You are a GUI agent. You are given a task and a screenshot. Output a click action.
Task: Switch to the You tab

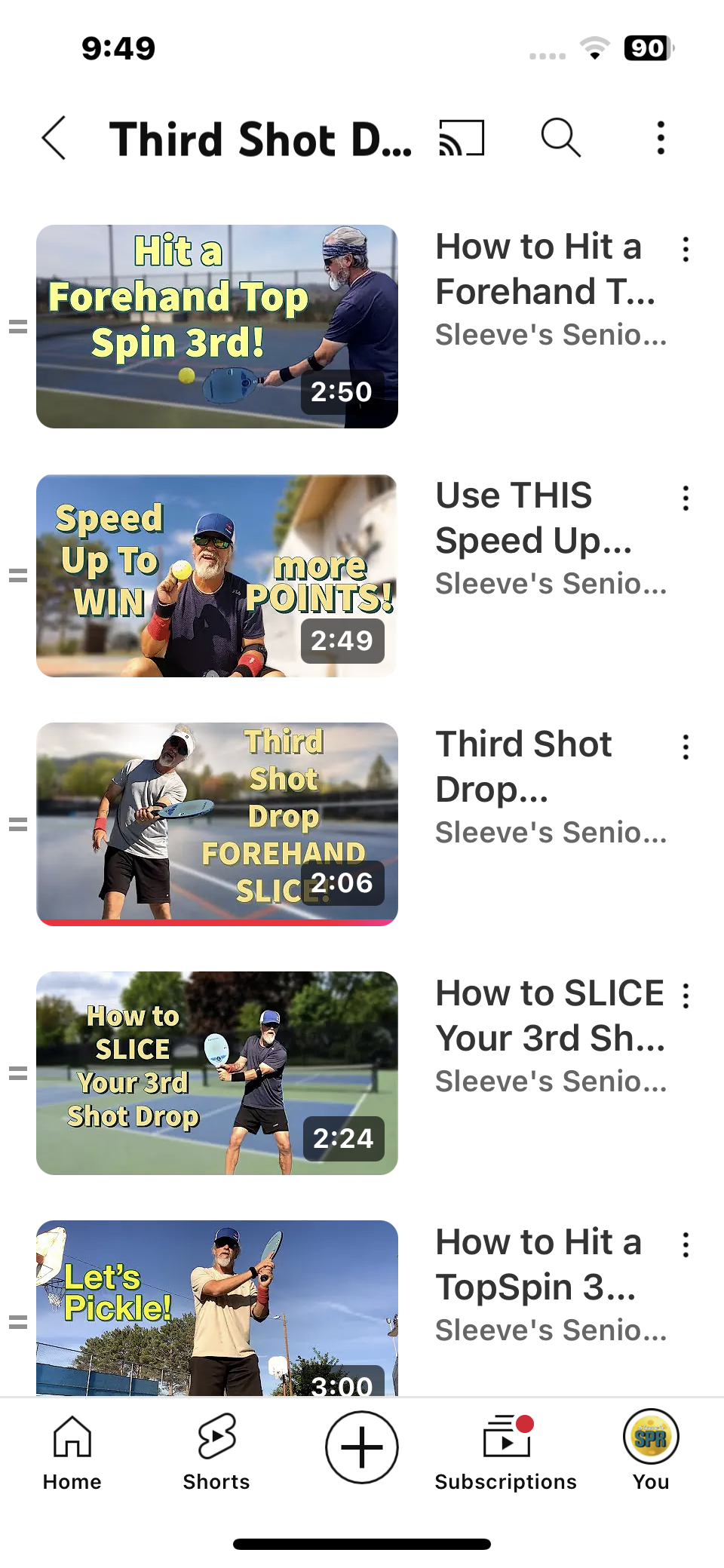(651, 1453)
